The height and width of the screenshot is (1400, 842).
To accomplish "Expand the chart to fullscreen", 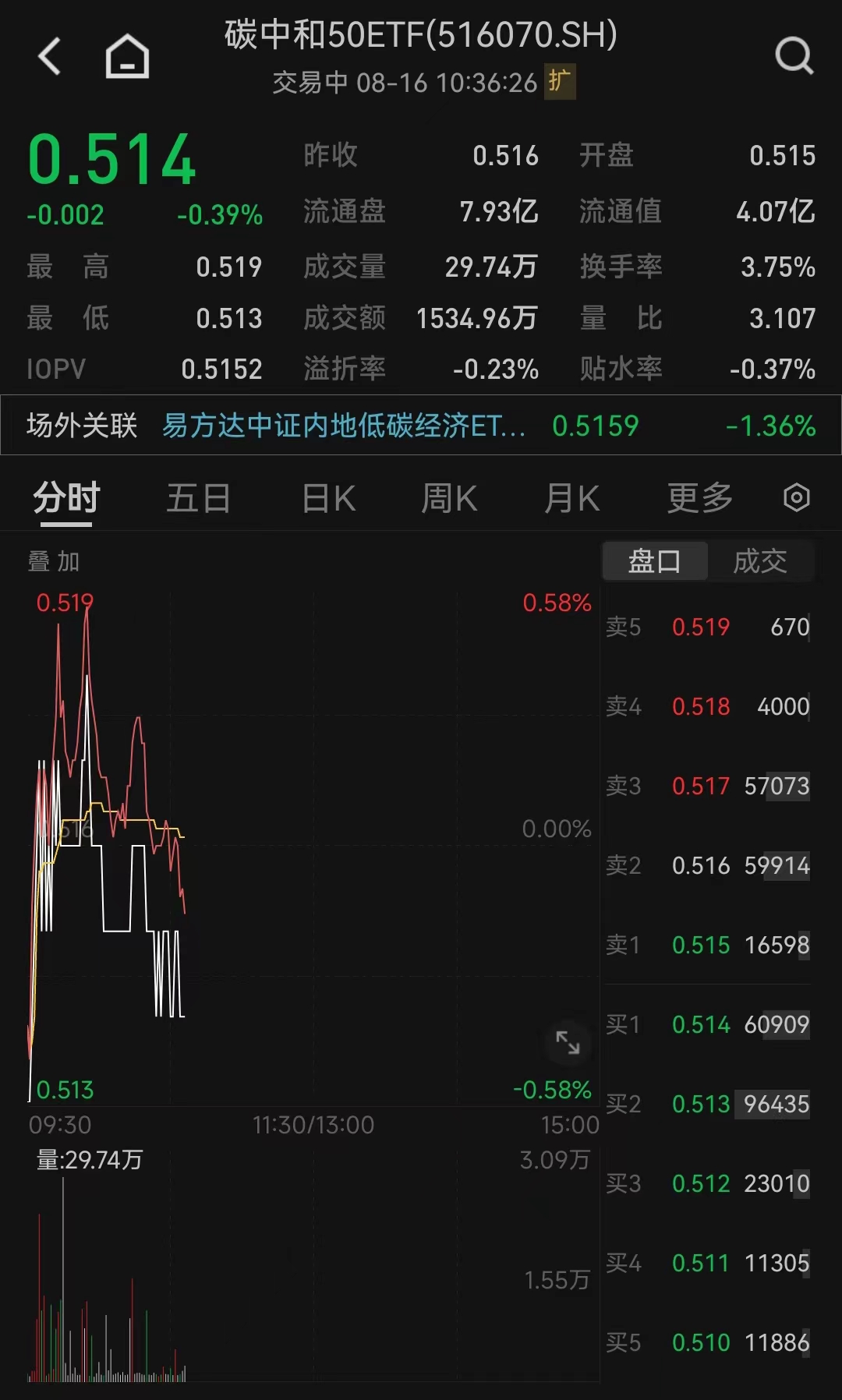I will pos(568,1042).
